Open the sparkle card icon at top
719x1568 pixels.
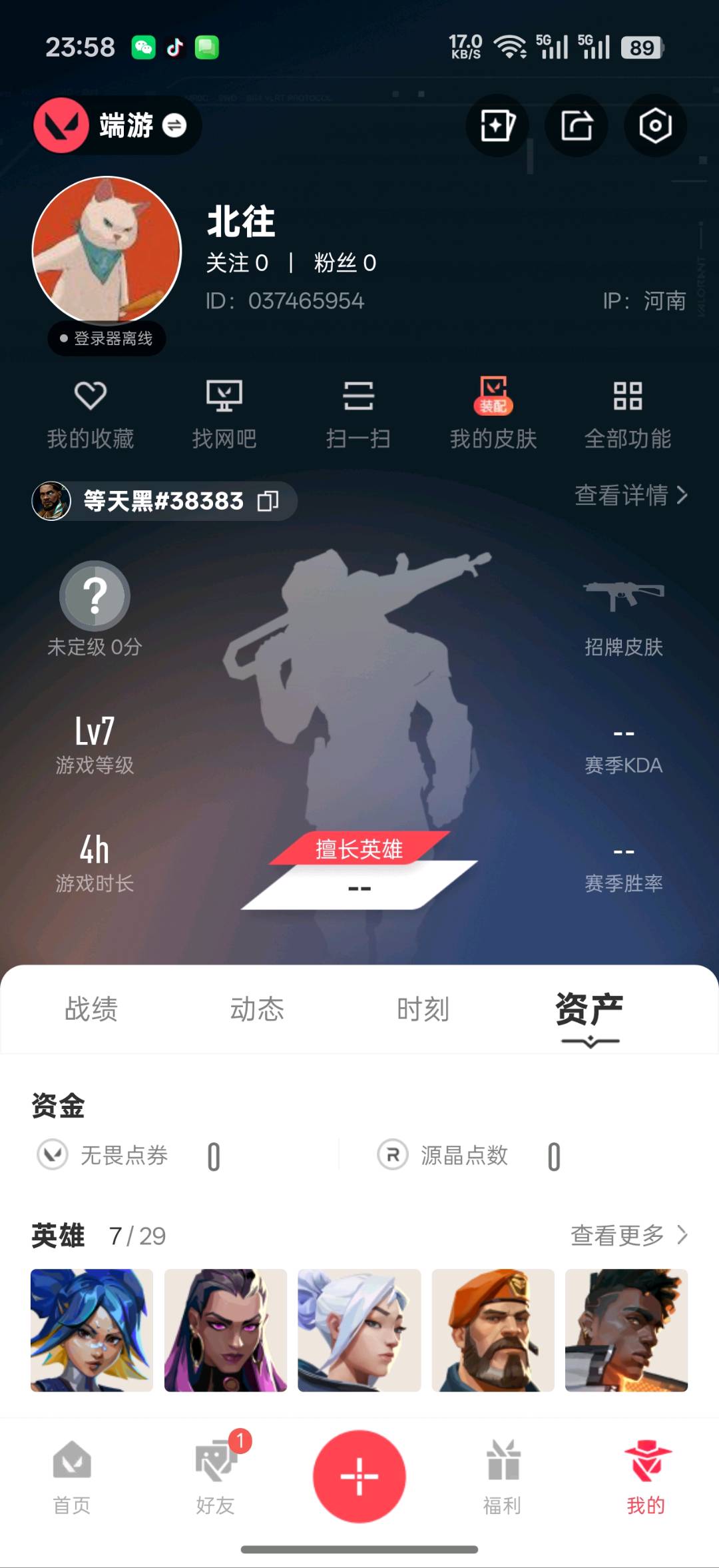(497, 125)
